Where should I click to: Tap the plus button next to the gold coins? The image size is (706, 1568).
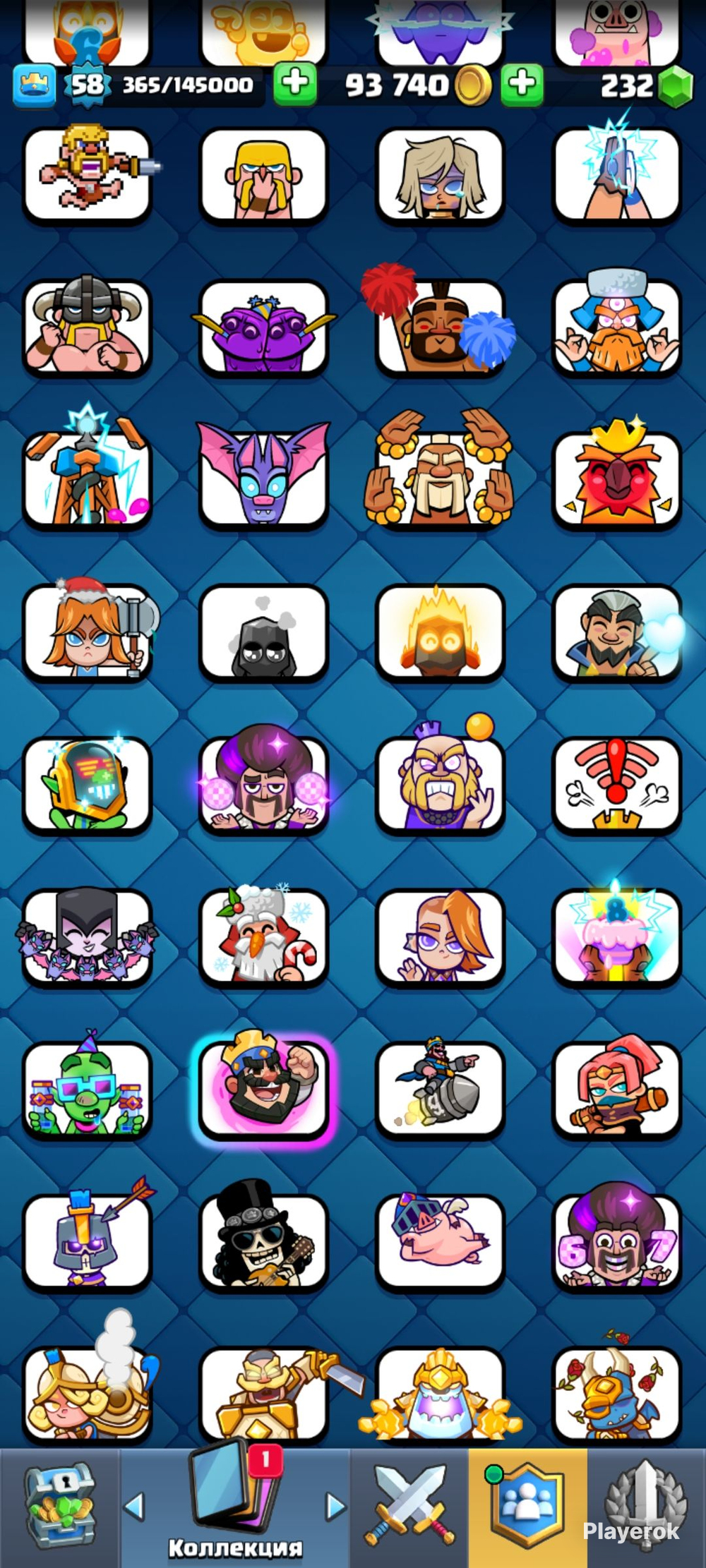tap(522, 85)
